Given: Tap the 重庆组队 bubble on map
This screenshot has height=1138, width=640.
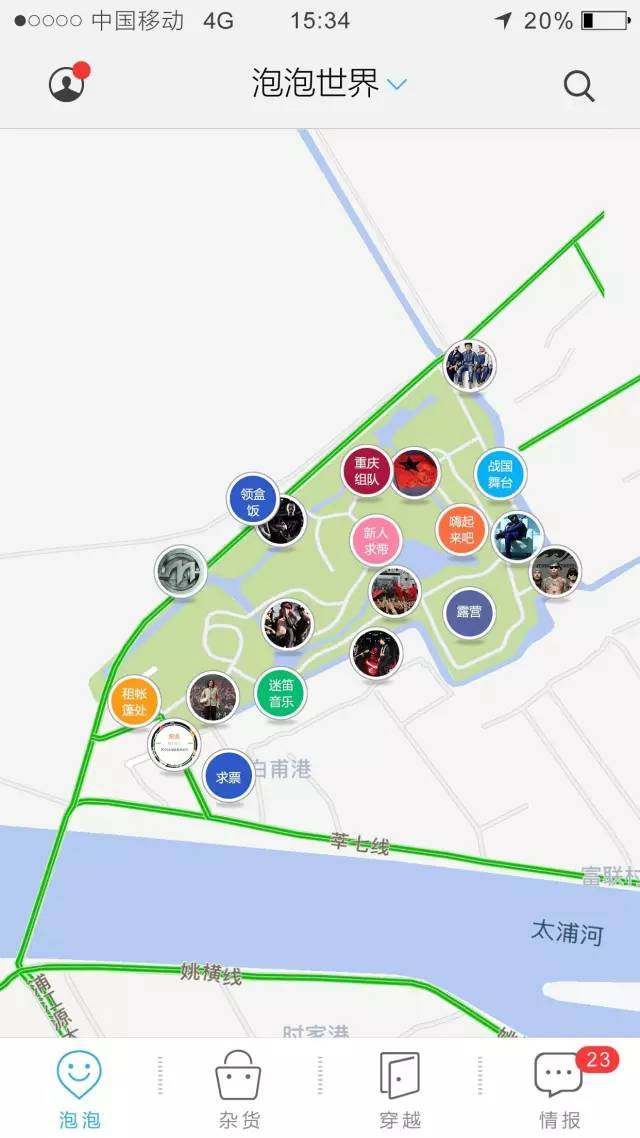Looking at the screenshot, I should pyautogui.click(x=366, y=471).
